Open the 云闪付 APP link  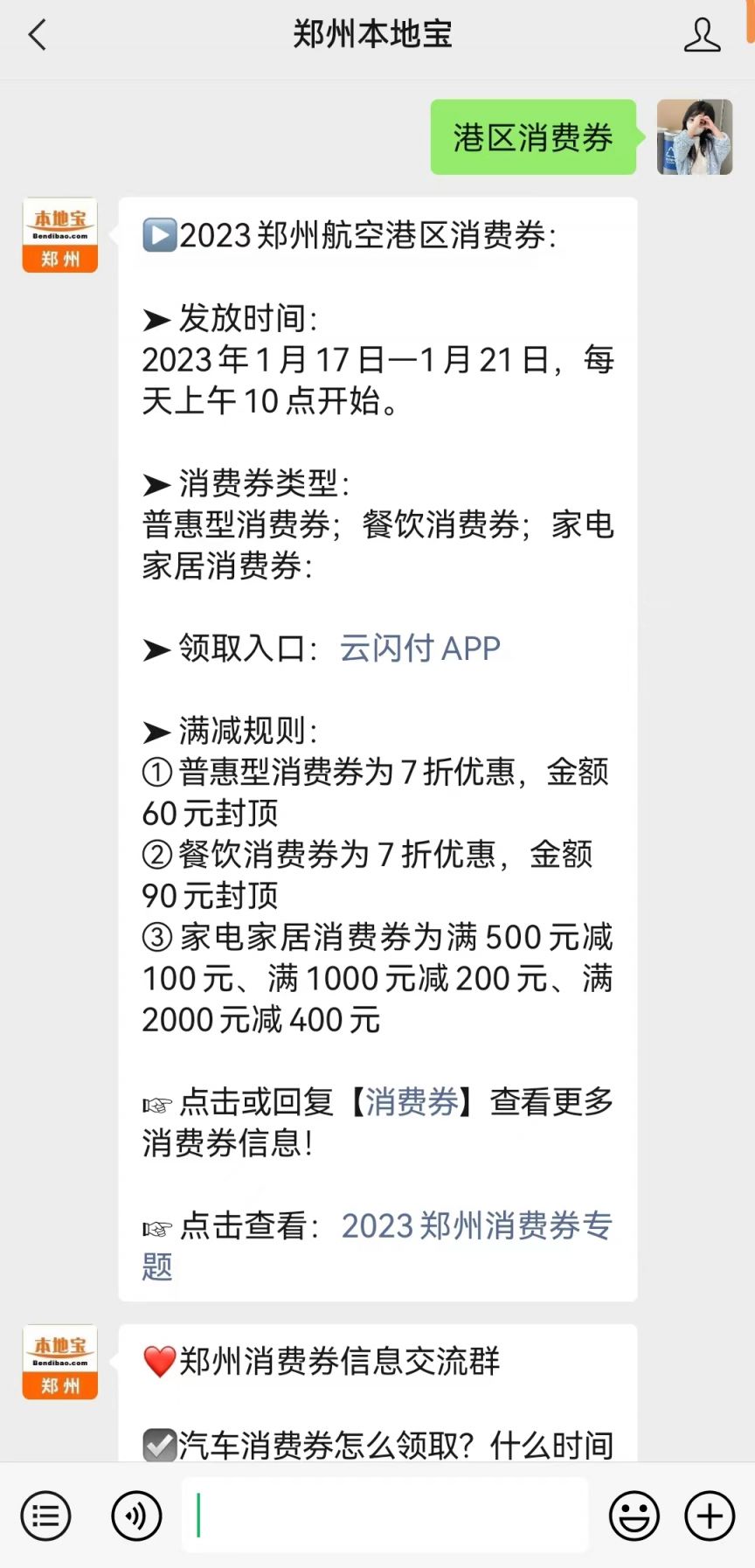pos(419,649)
